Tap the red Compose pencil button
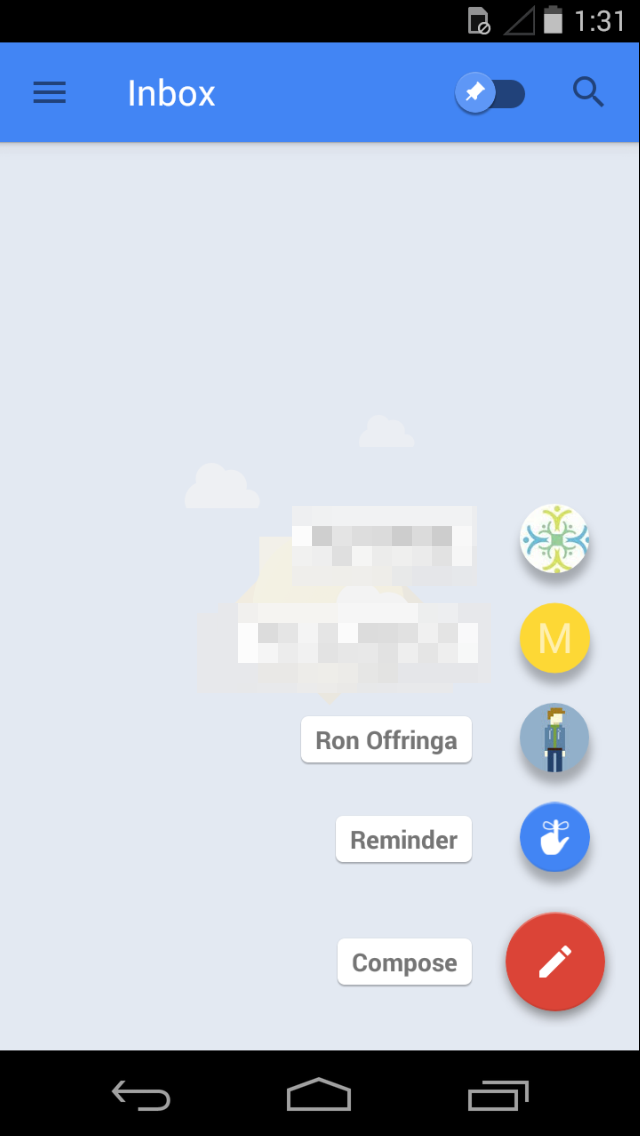This screenshot has height=1136, width=640. coord(555,962)
